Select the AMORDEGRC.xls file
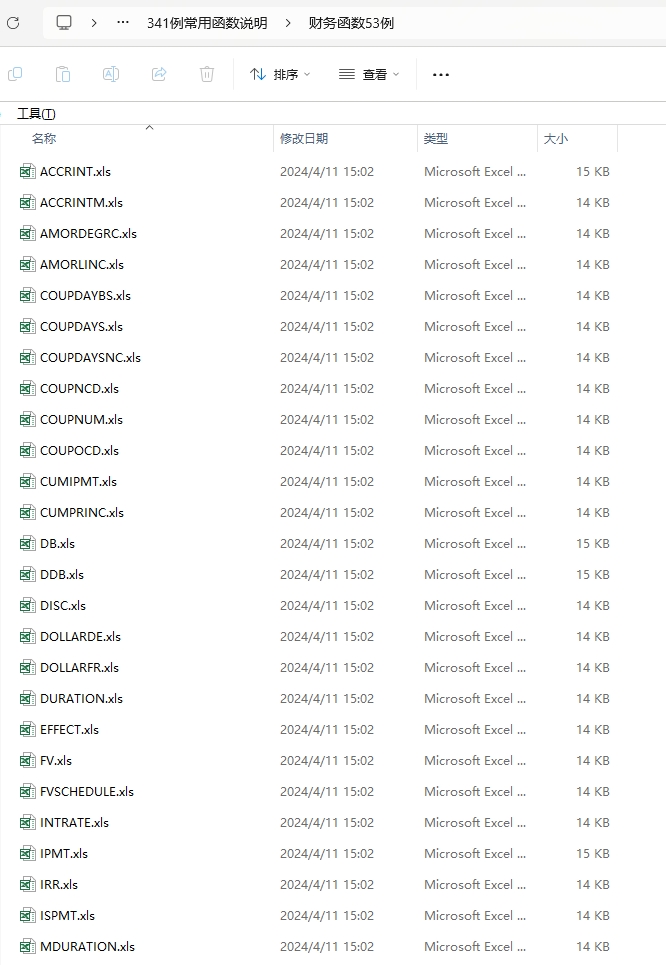The width and height of the screenshot is (666, 965). click(x=88, y=234)
